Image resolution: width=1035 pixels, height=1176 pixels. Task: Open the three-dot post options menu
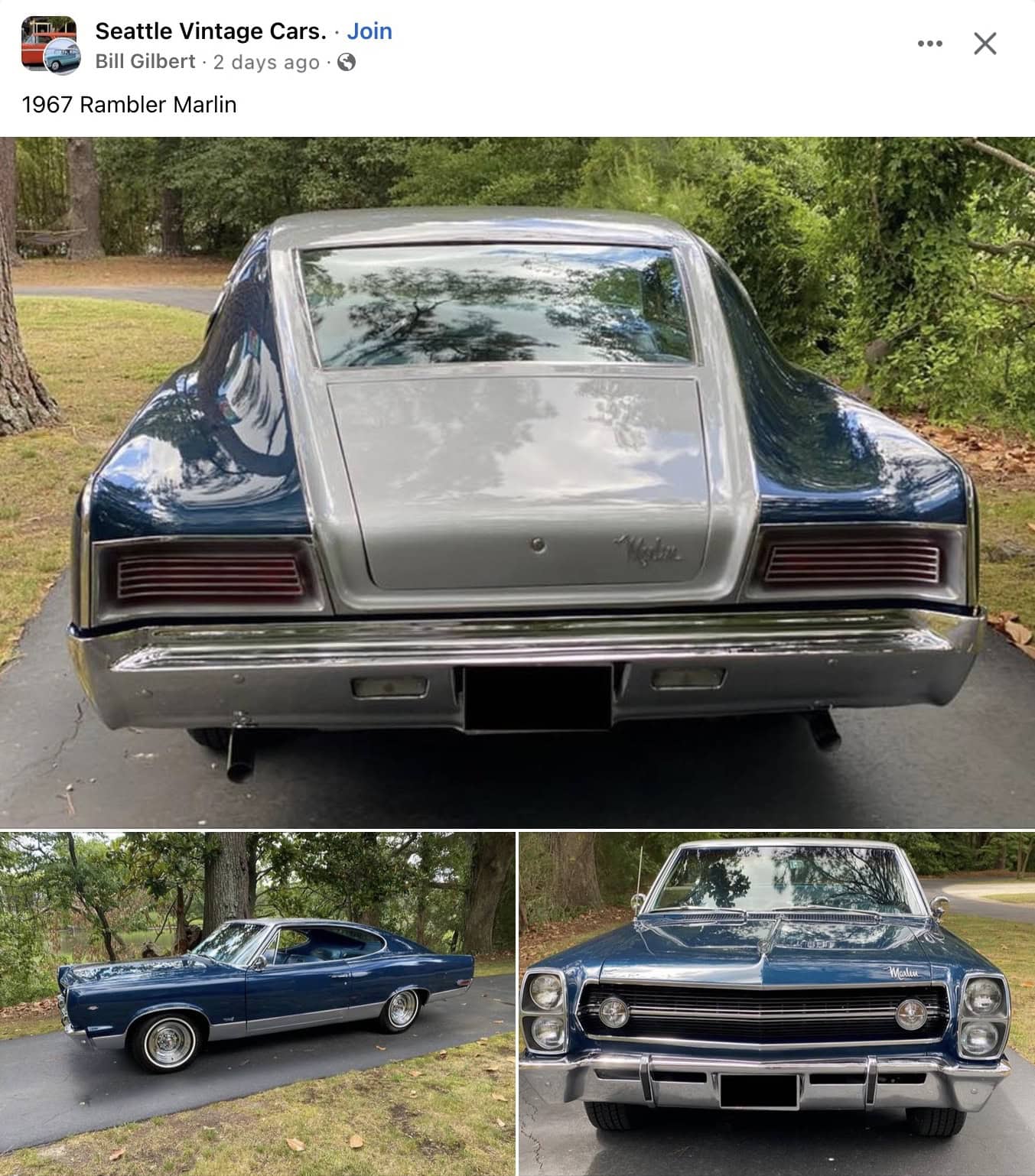point(929,44)
